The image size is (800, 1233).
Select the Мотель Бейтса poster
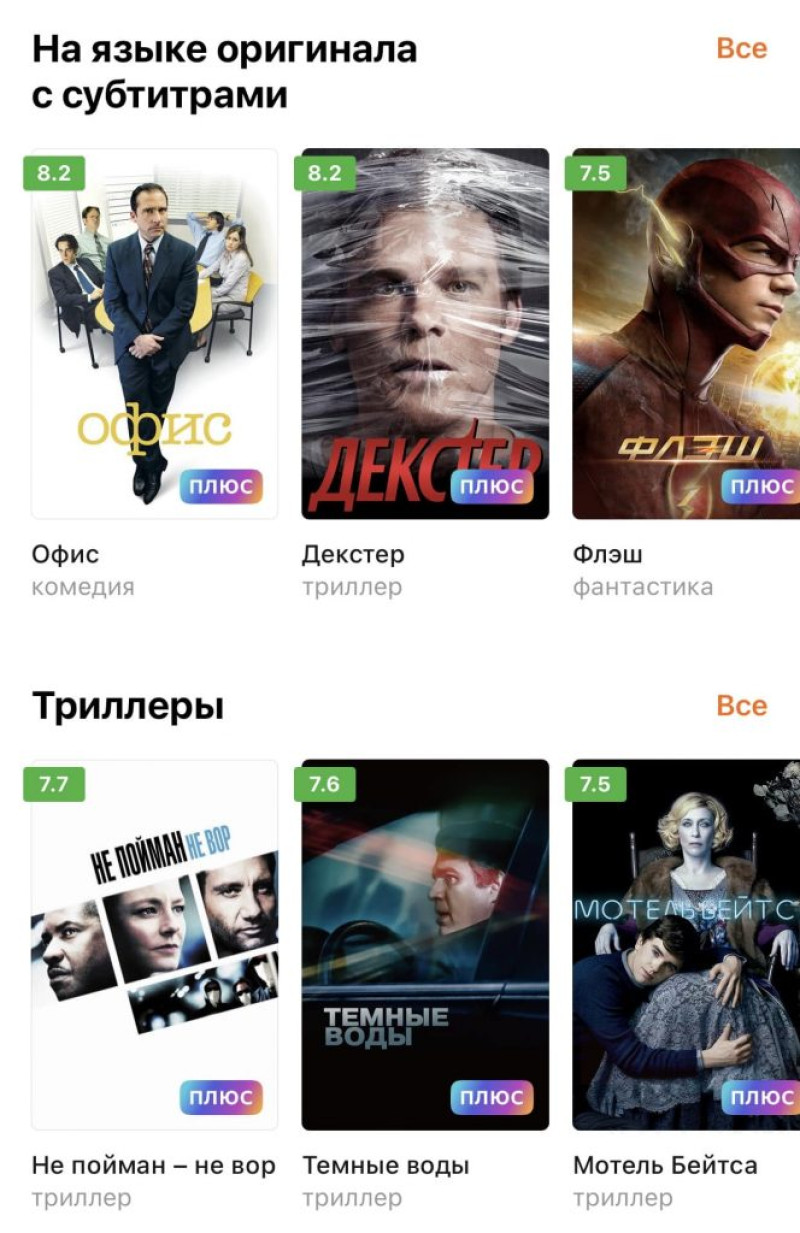pyautogui.click(x=686, y=945)
